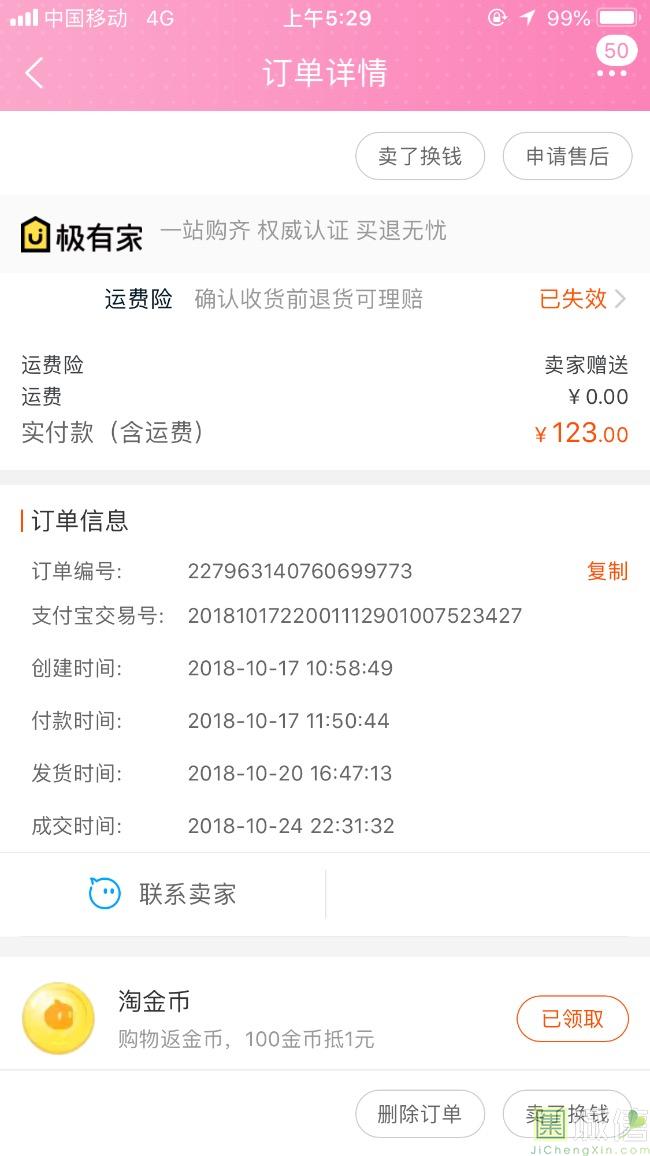Image resolution: width=650 pixels, height=1156 pixels.
Task: Tap the 已领取 Taojinbi button
Action: click(572, 1019)
